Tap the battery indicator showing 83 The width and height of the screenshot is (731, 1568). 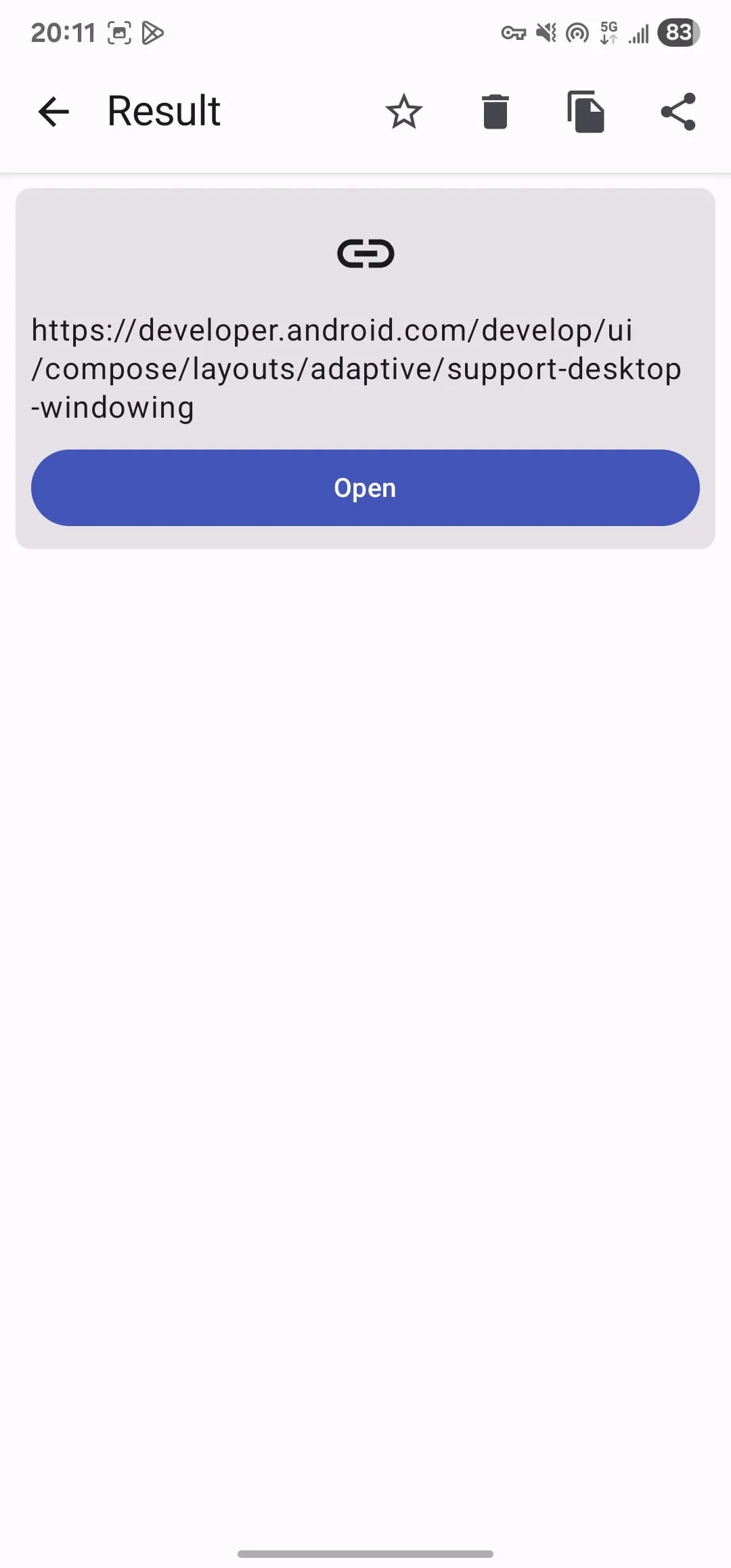pyautogui.click(x=677, y=32)
